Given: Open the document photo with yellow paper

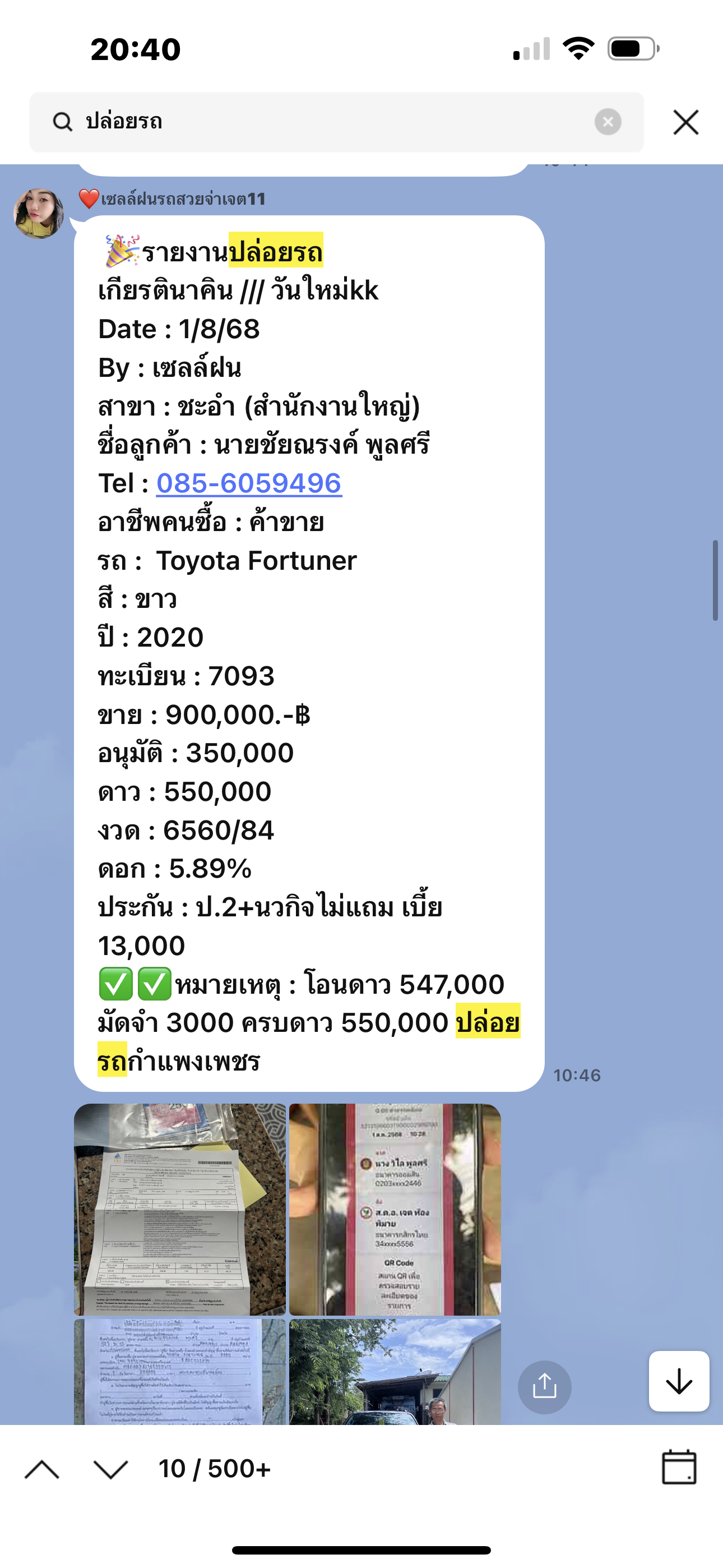Looking at the screenshot, I should [x=179, y=1209].
